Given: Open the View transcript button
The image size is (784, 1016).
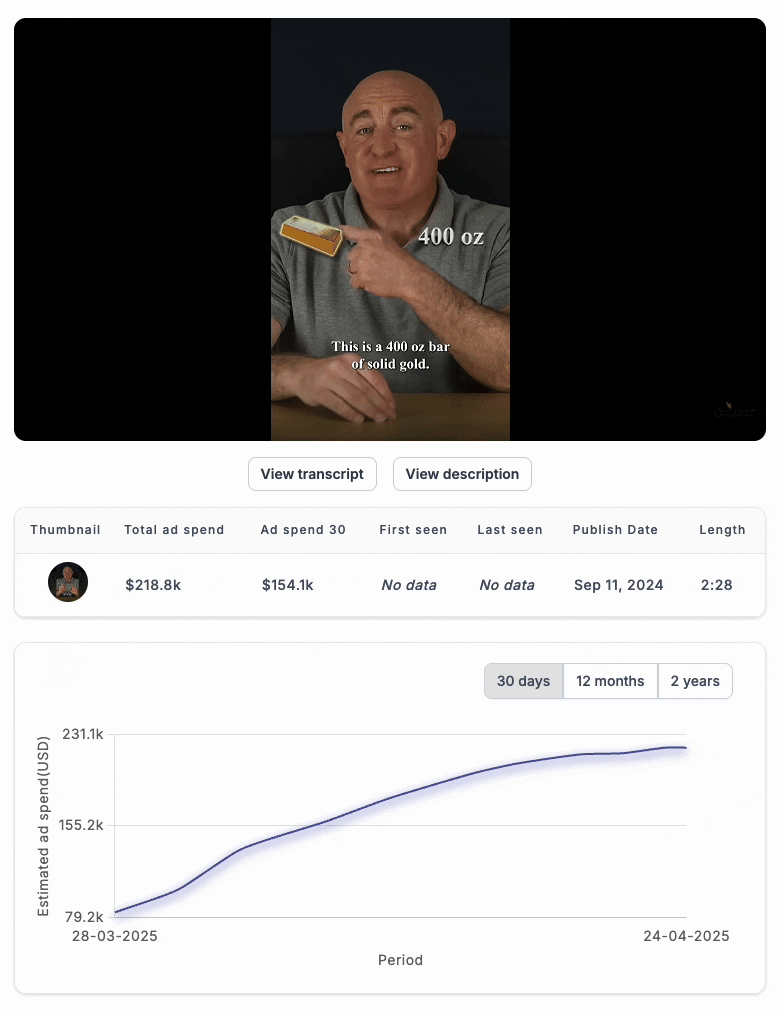Looking at the screenshot, I should tap(312, 474).
